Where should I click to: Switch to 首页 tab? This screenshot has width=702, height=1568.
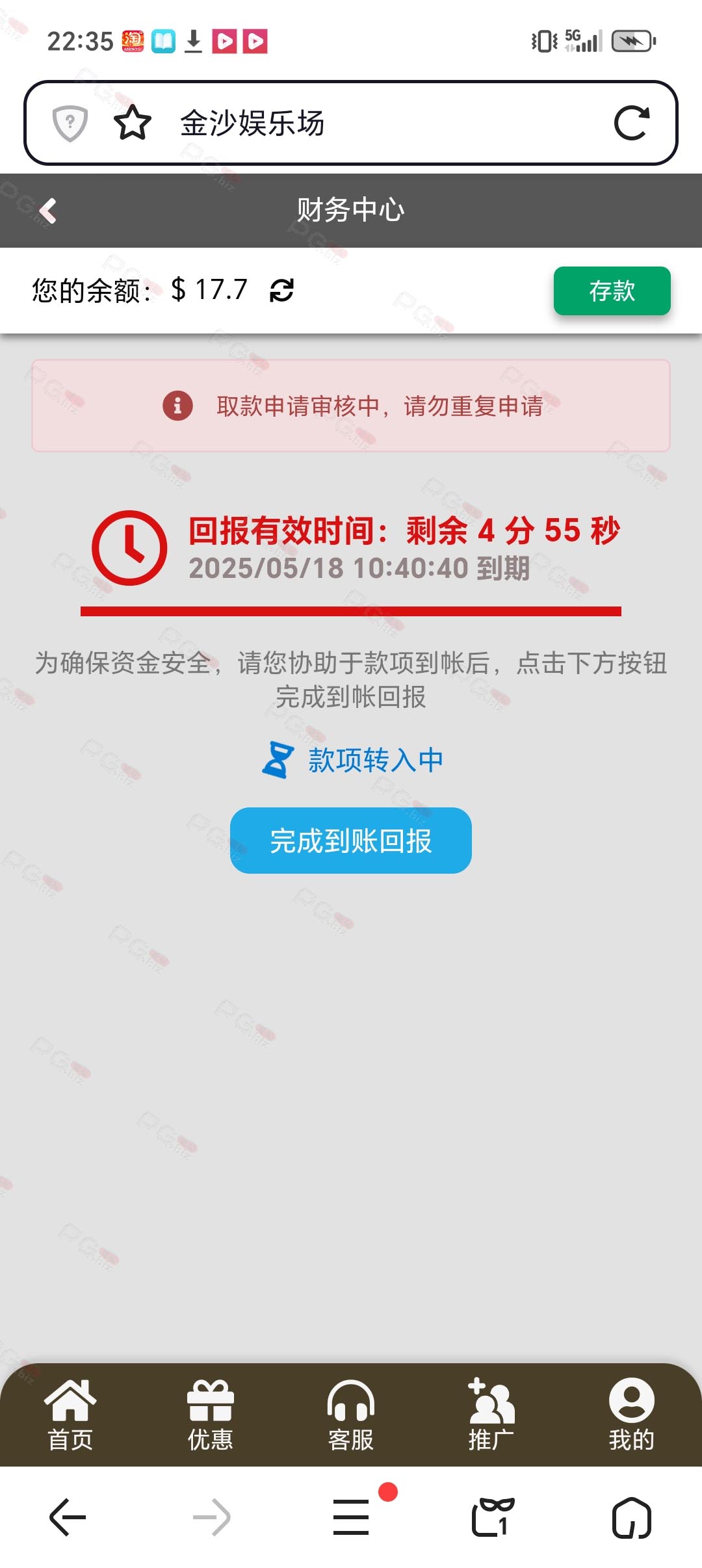[70, 1415]
